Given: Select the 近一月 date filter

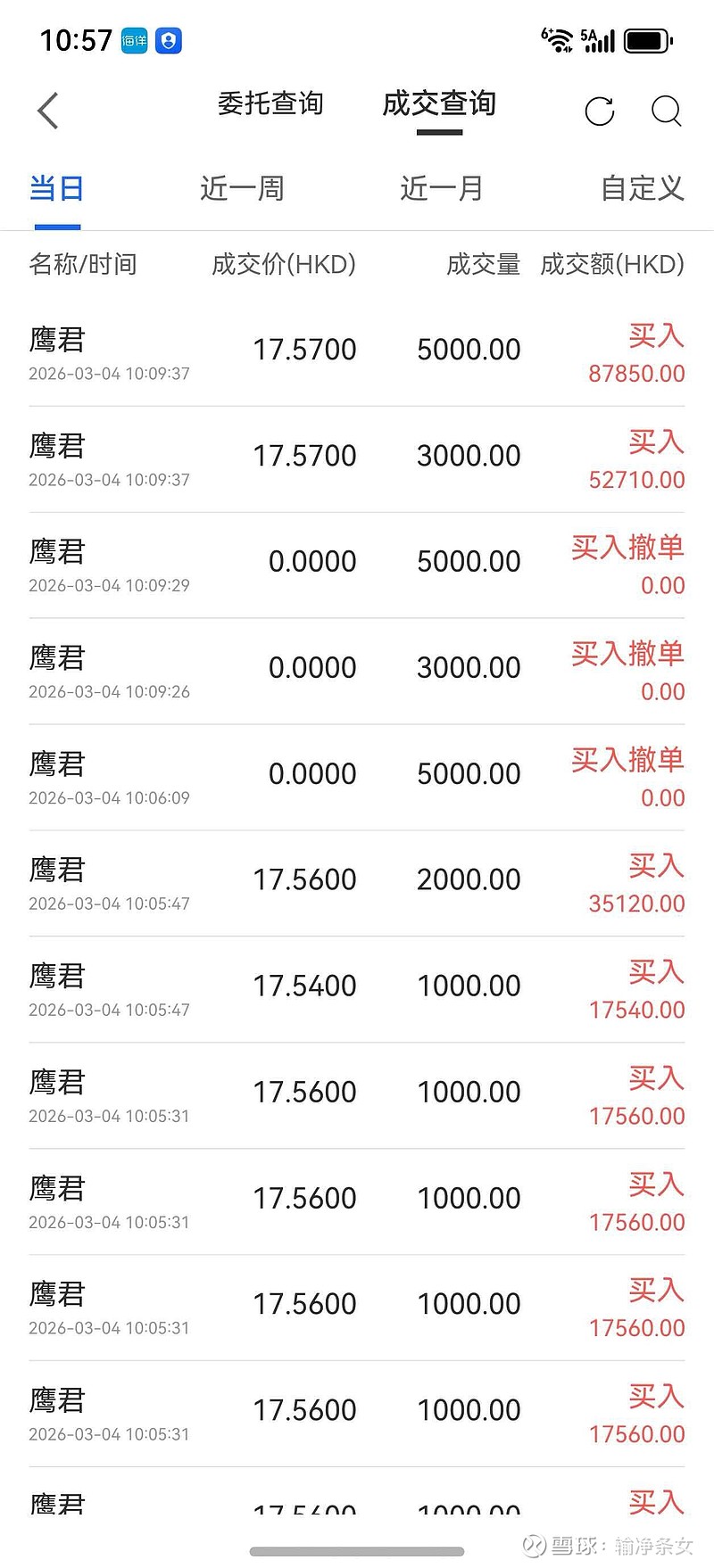Looking at the screenshot, I should click(441, 188).
